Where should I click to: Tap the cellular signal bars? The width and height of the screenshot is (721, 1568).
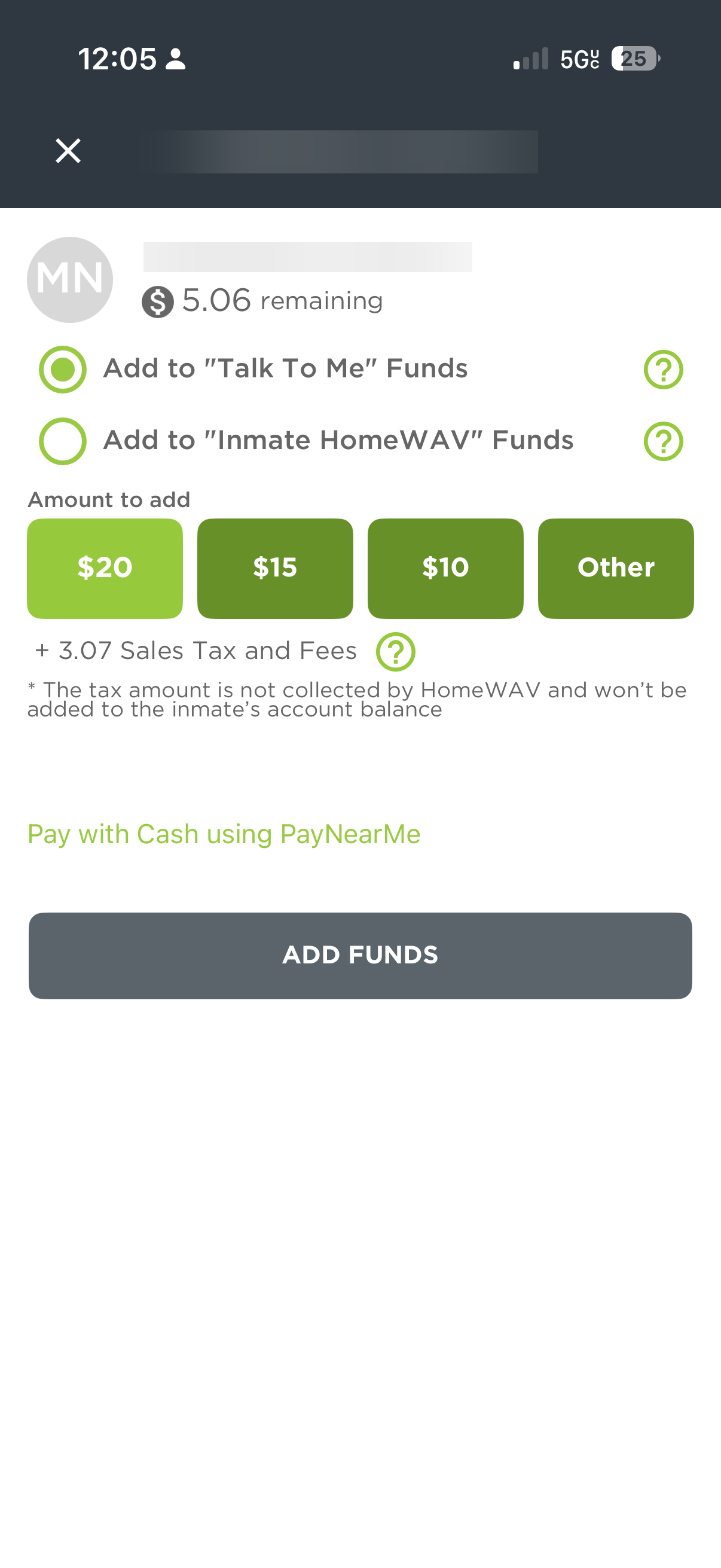pos(528,59)
